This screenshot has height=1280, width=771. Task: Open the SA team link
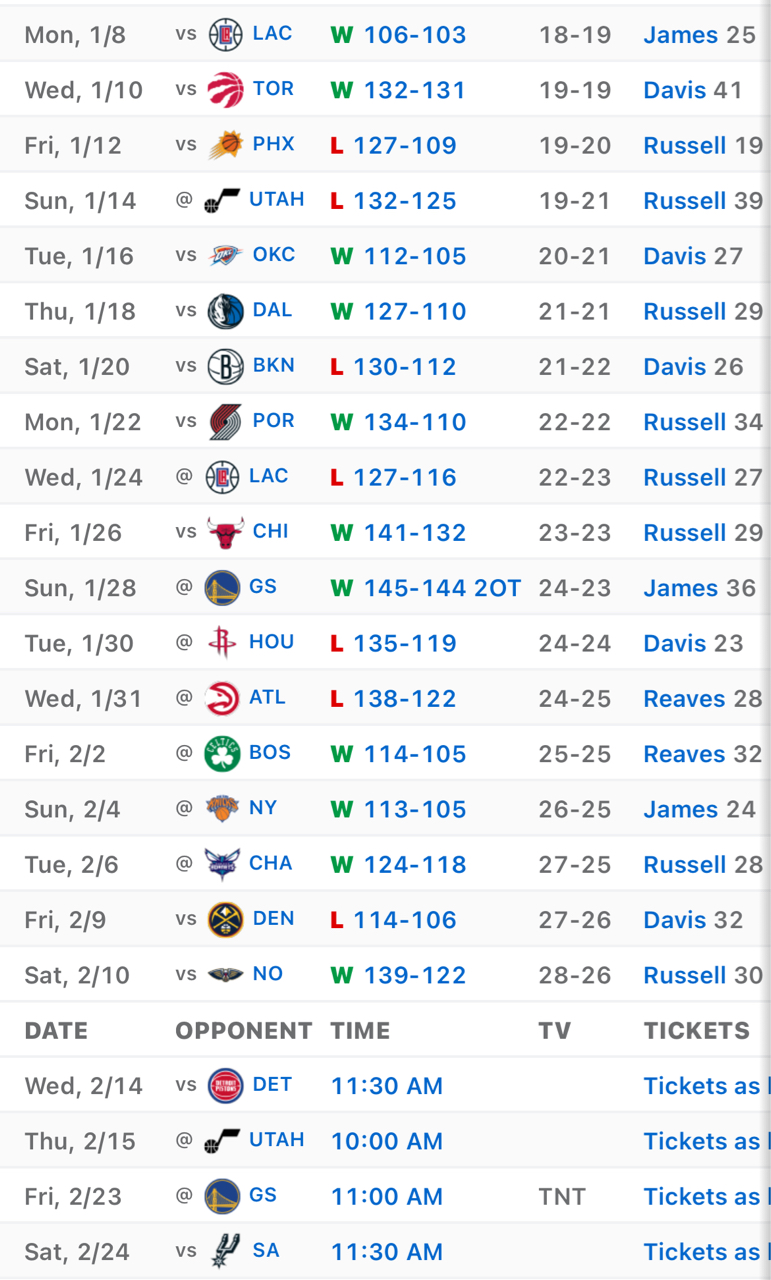pos(265,1250)
